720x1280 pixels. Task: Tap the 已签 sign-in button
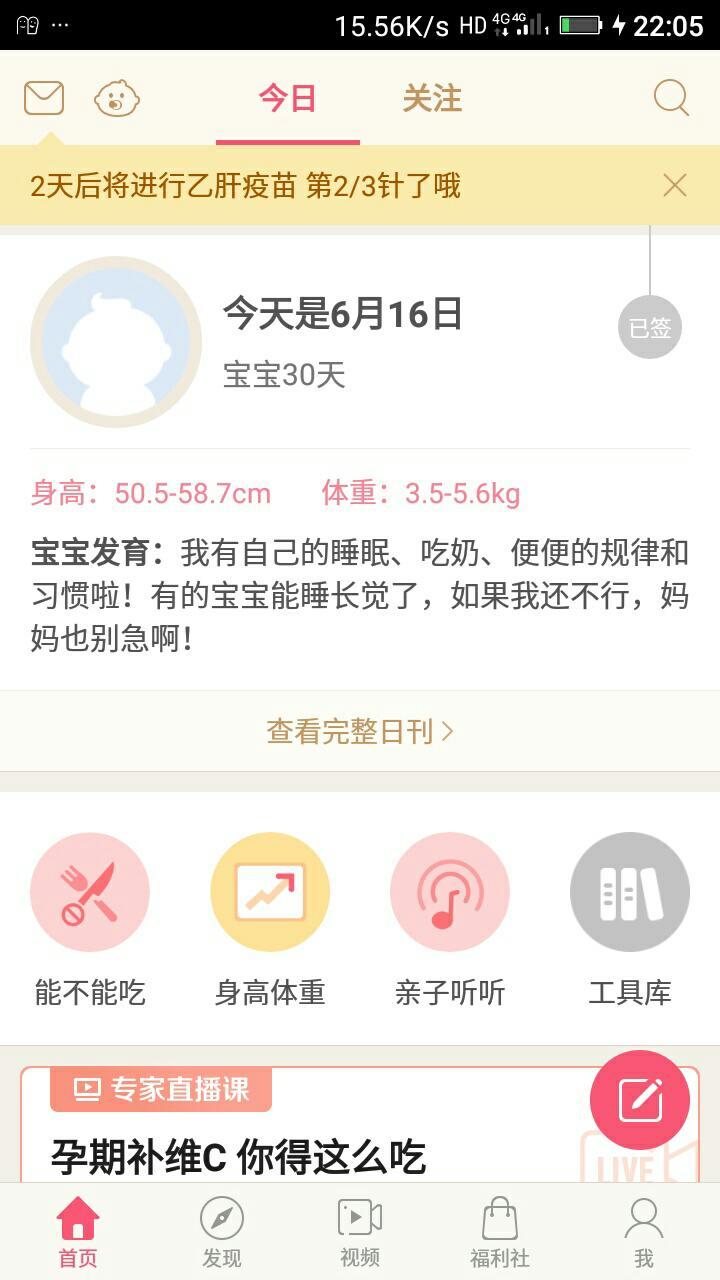649,327
